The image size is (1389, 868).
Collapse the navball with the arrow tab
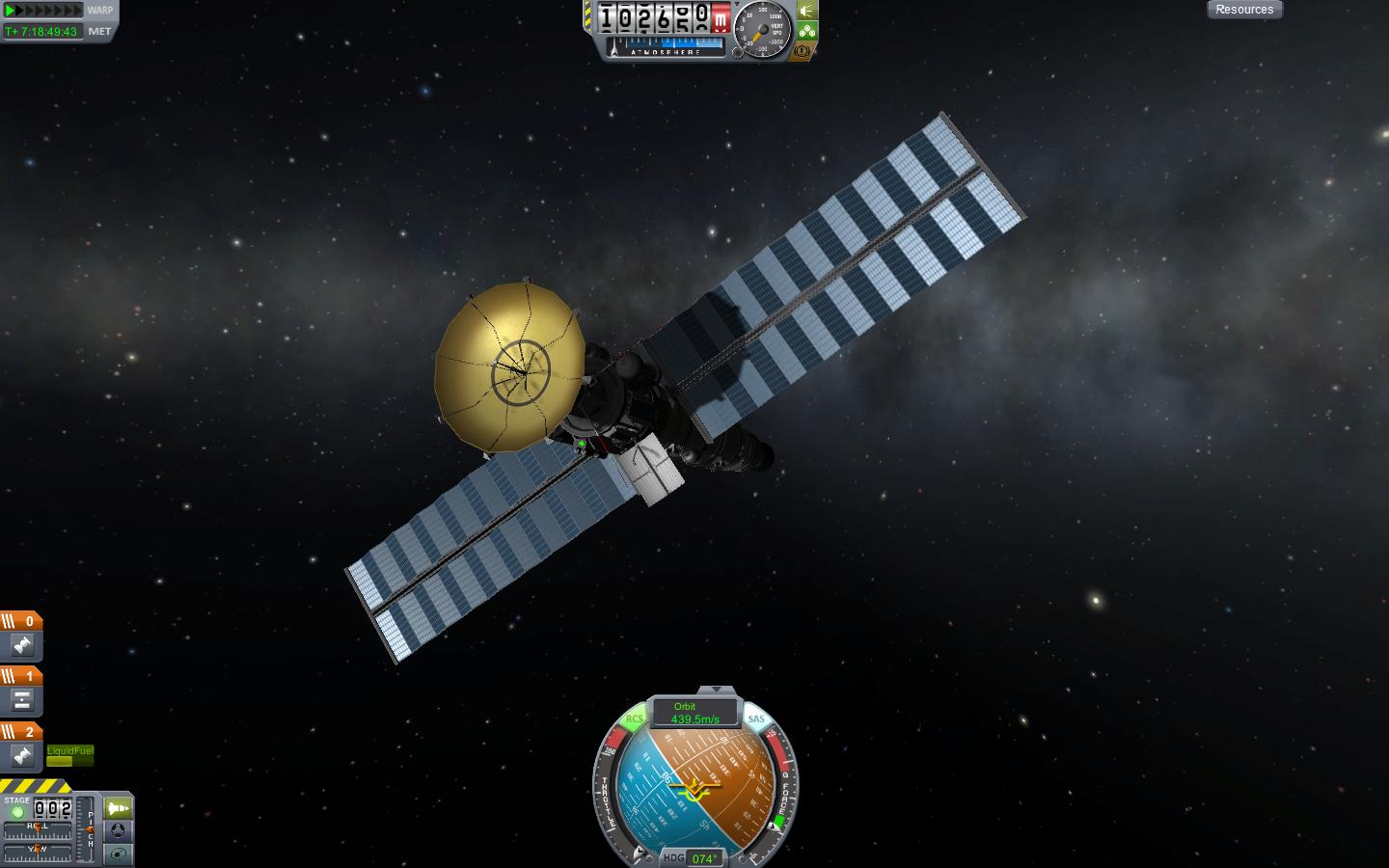tap(715, 691)
